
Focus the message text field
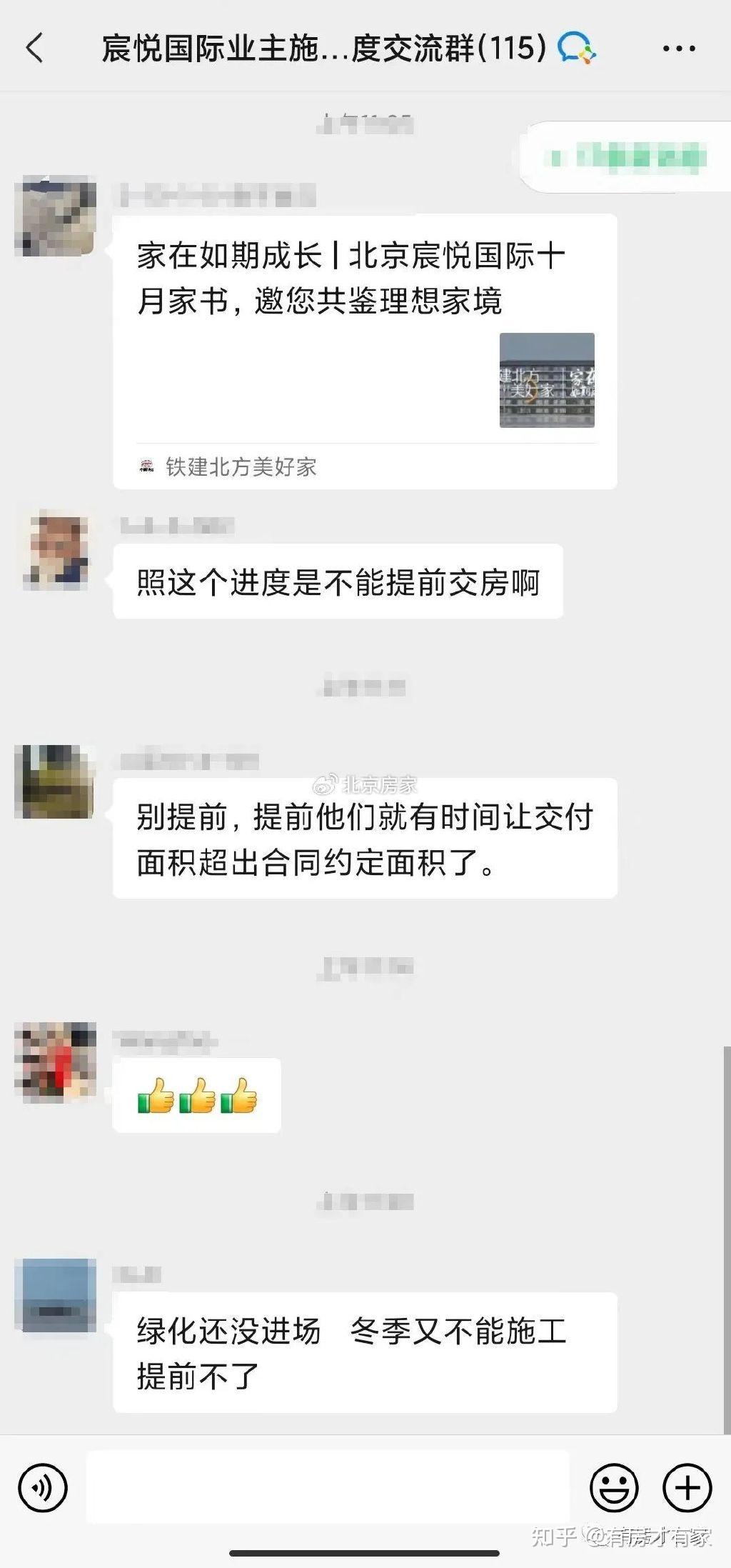click(x=328, y=1487)
